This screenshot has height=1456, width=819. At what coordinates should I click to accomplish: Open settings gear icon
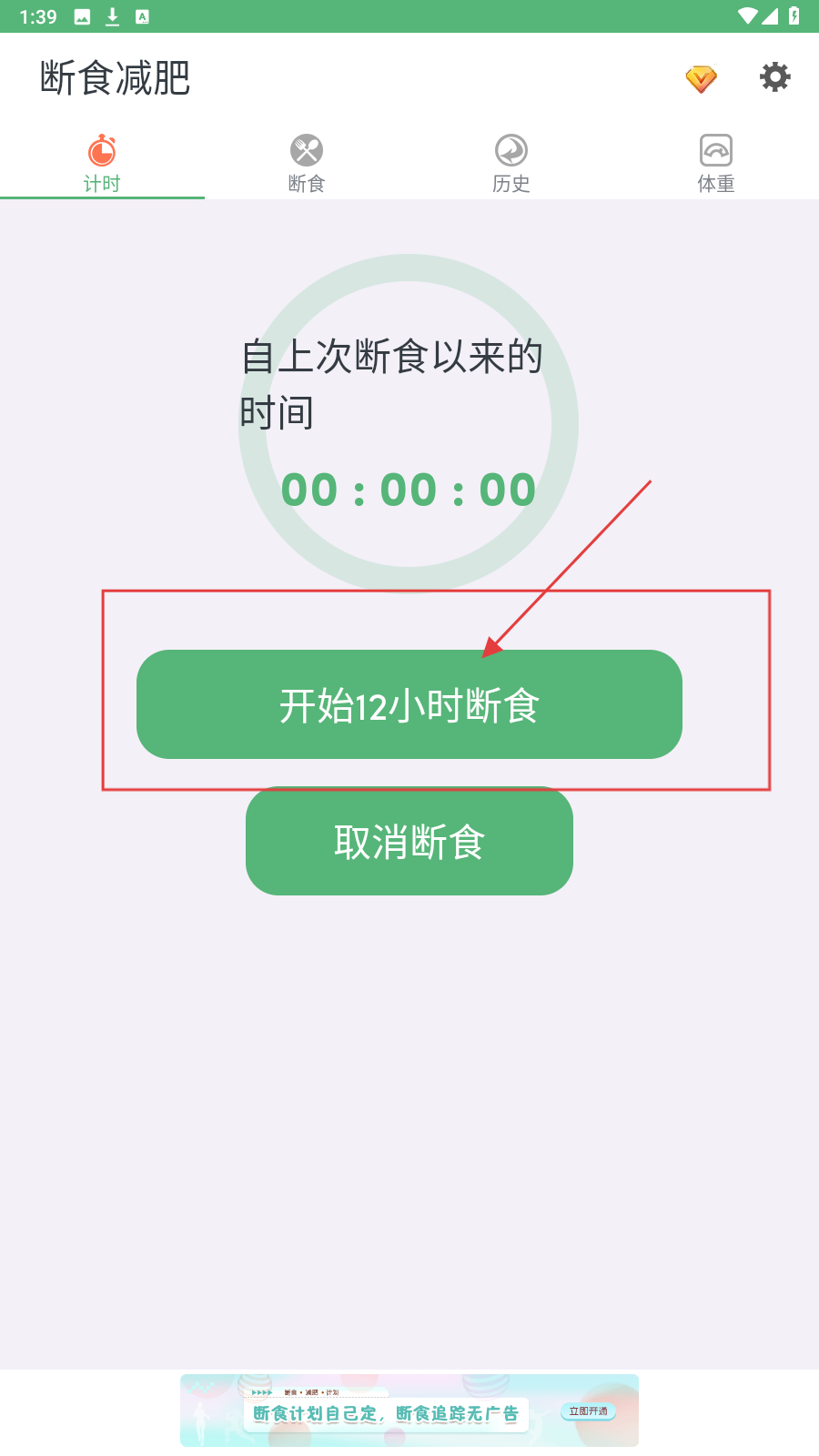pos(774,77)
